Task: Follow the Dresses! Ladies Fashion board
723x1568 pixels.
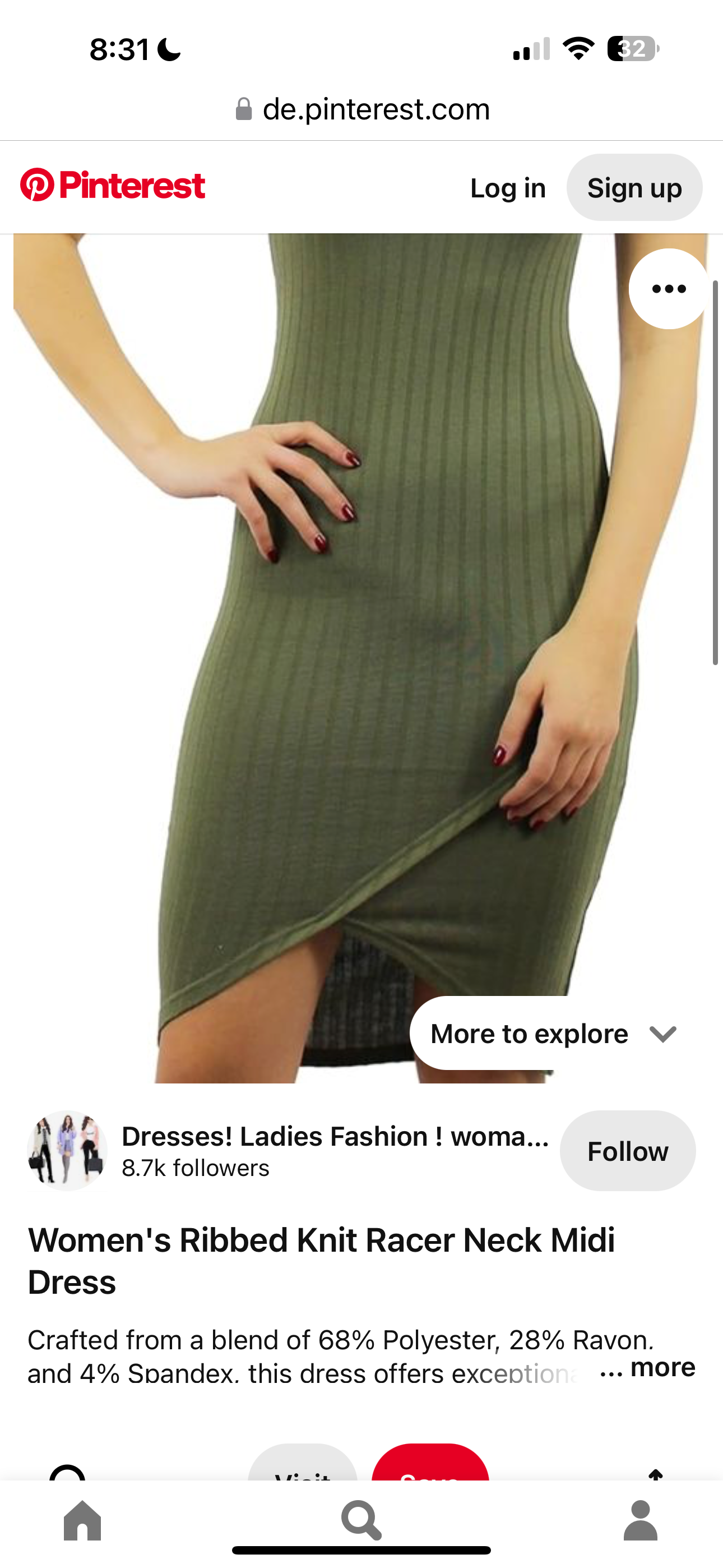Action: pyautogui.click(x=628, y=1151)
